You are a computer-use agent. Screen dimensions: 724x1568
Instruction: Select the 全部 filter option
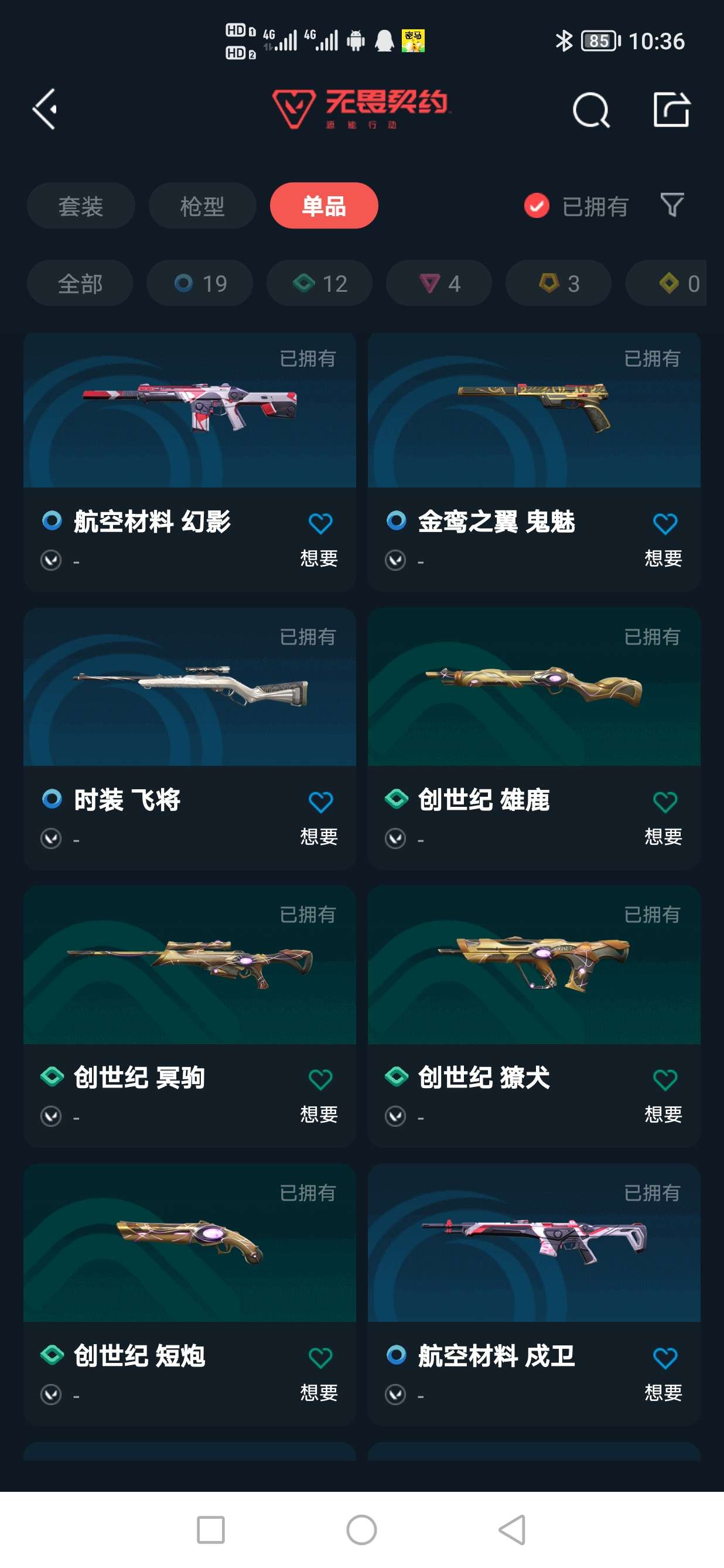[x=80, y=283]
